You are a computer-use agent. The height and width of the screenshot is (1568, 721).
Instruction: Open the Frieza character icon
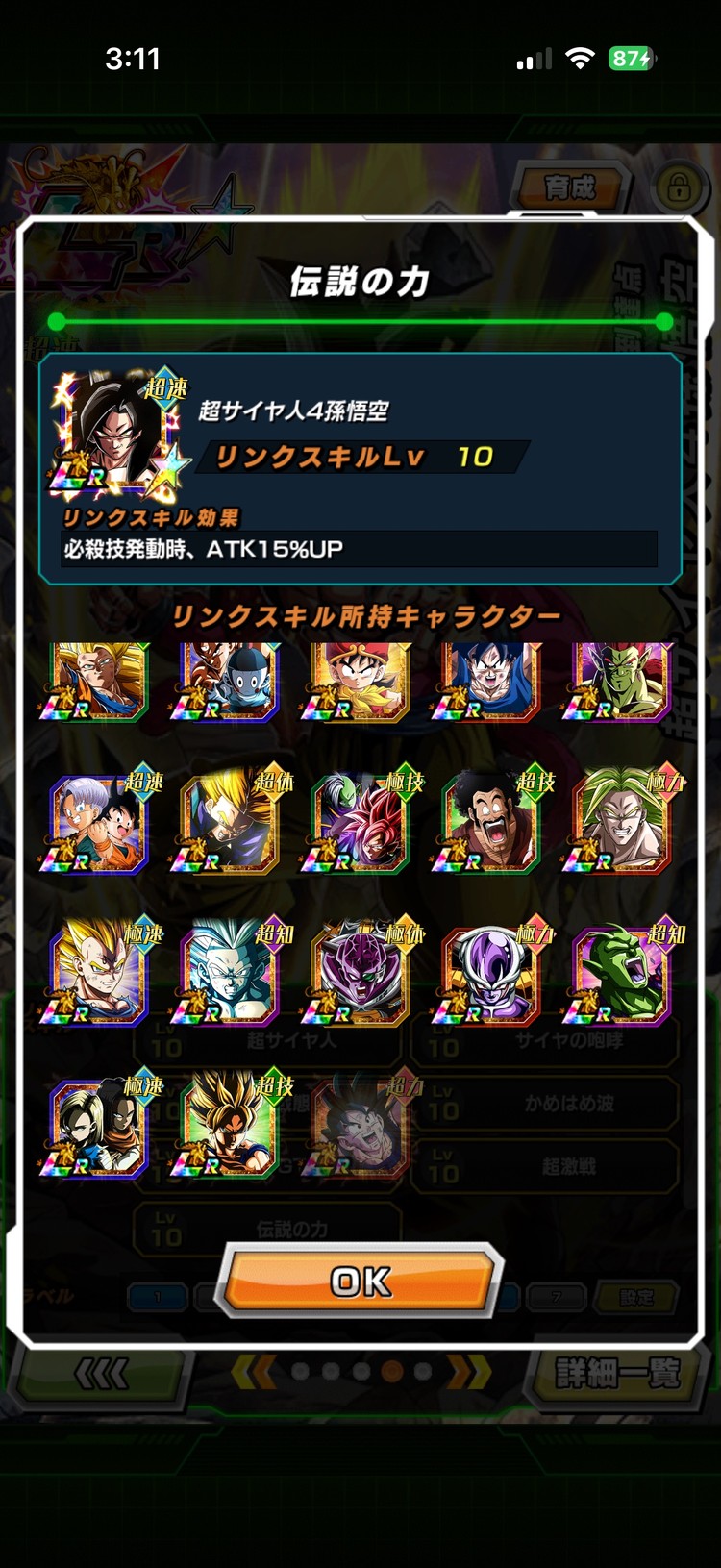point(491,974)
